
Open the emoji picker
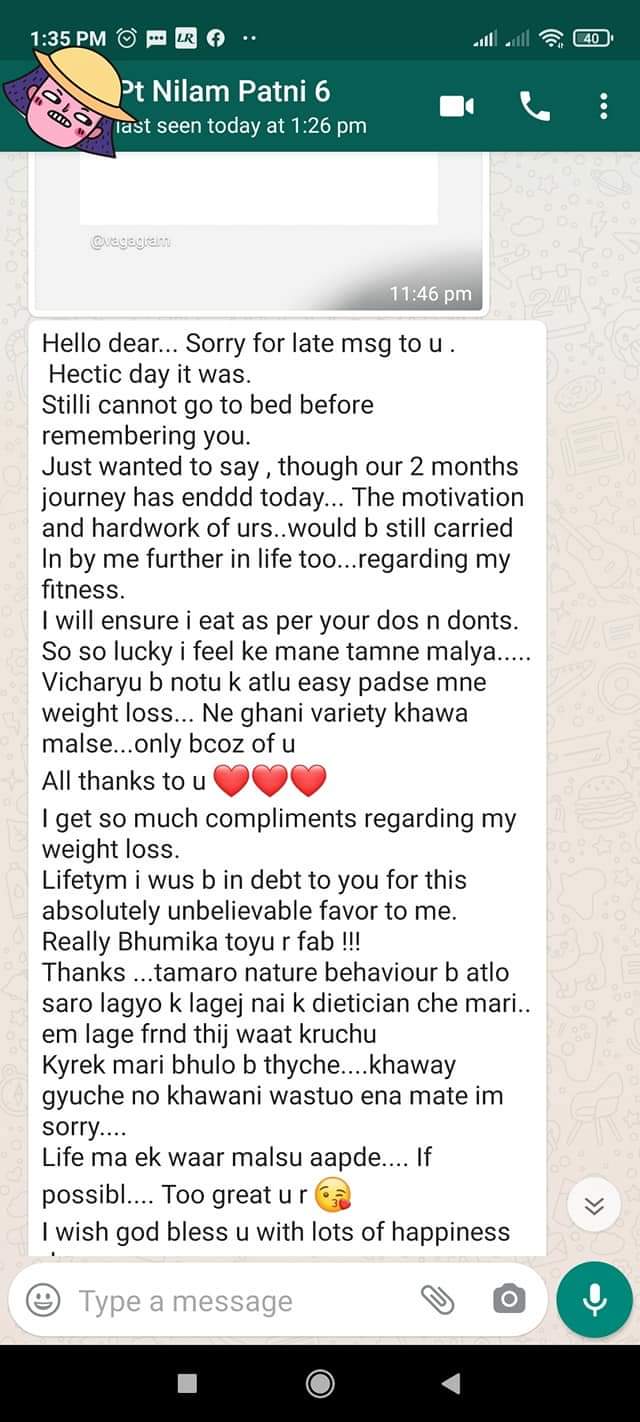(x=43, y=1300)
